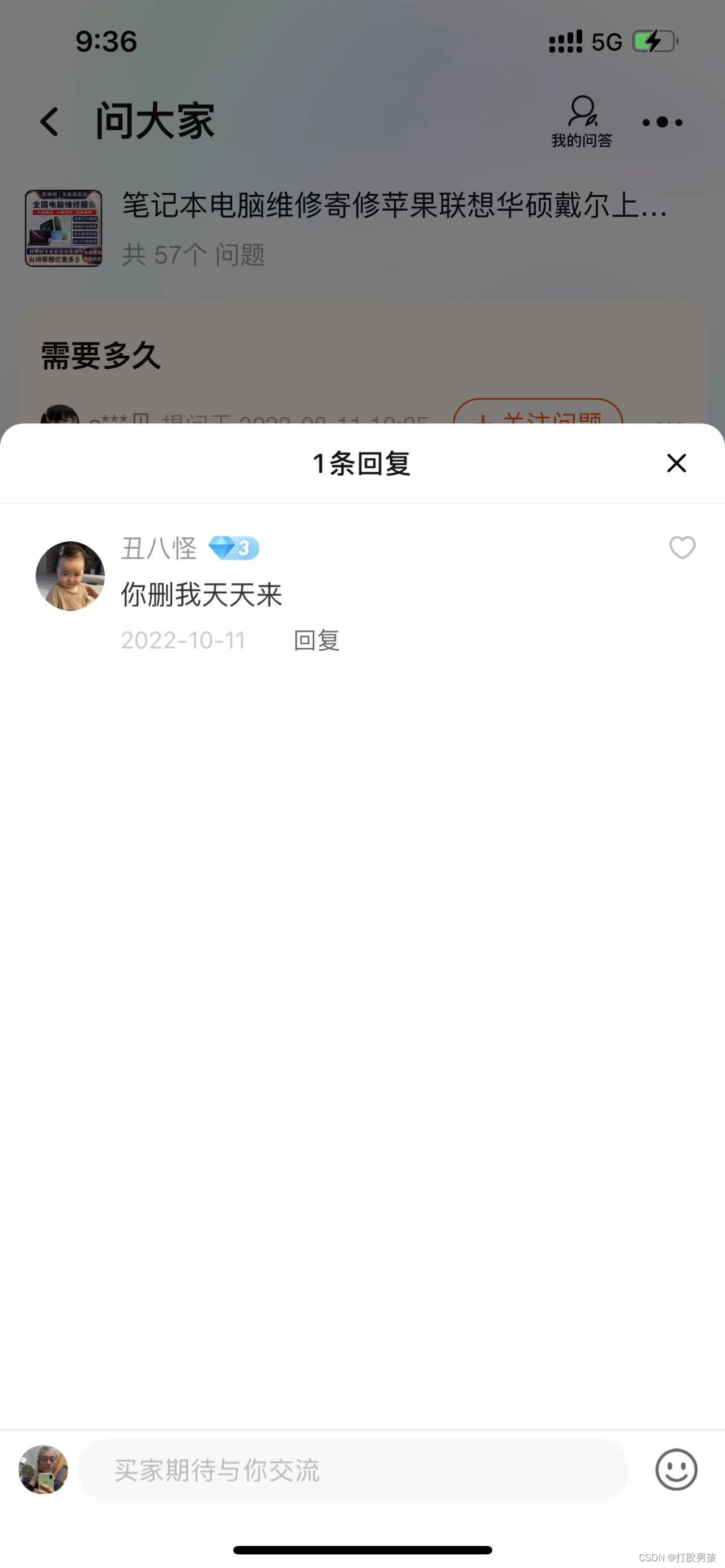Image resolution: width=725 pixels, height=1568 pixels.
Task: Tap 回复 under 丑八怪's comment
Action: coord(316,640)
